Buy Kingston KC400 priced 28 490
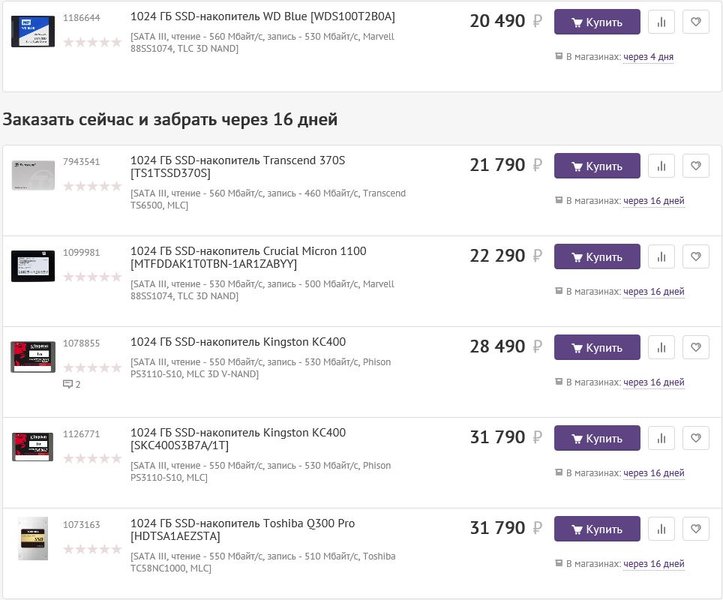 597,348
